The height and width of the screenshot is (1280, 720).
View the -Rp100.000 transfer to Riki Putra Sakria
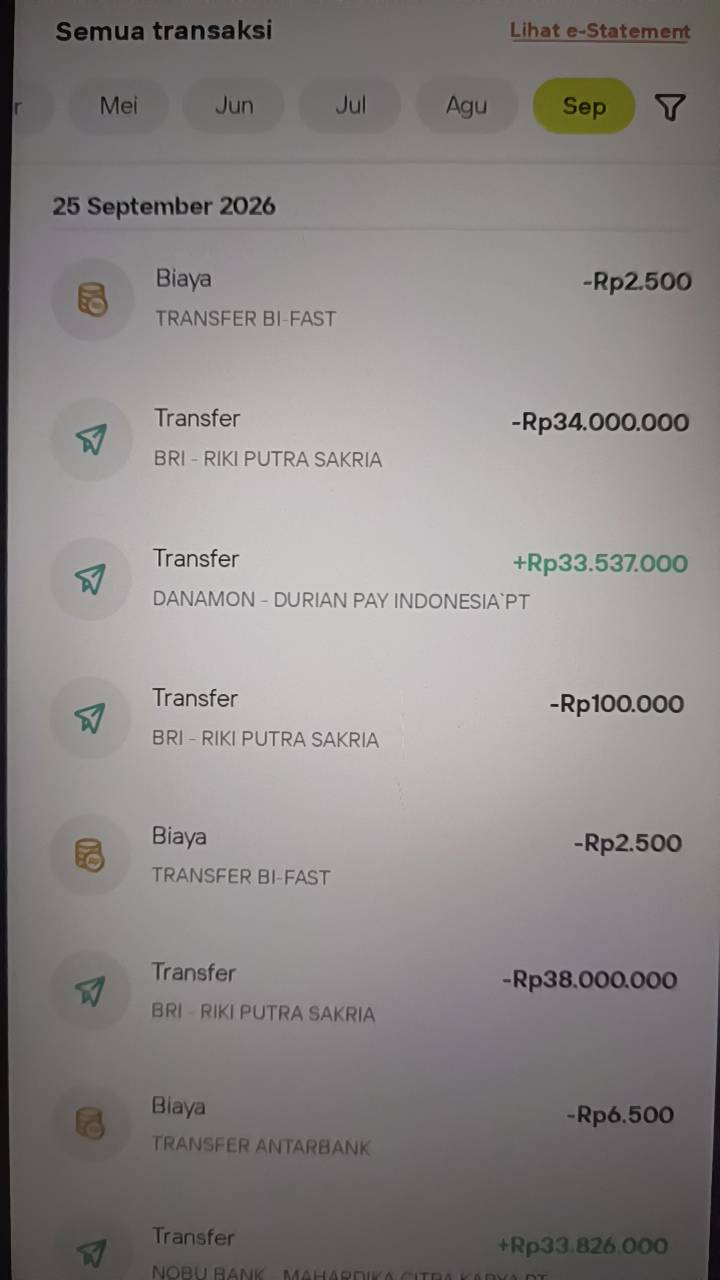point(370,718)
